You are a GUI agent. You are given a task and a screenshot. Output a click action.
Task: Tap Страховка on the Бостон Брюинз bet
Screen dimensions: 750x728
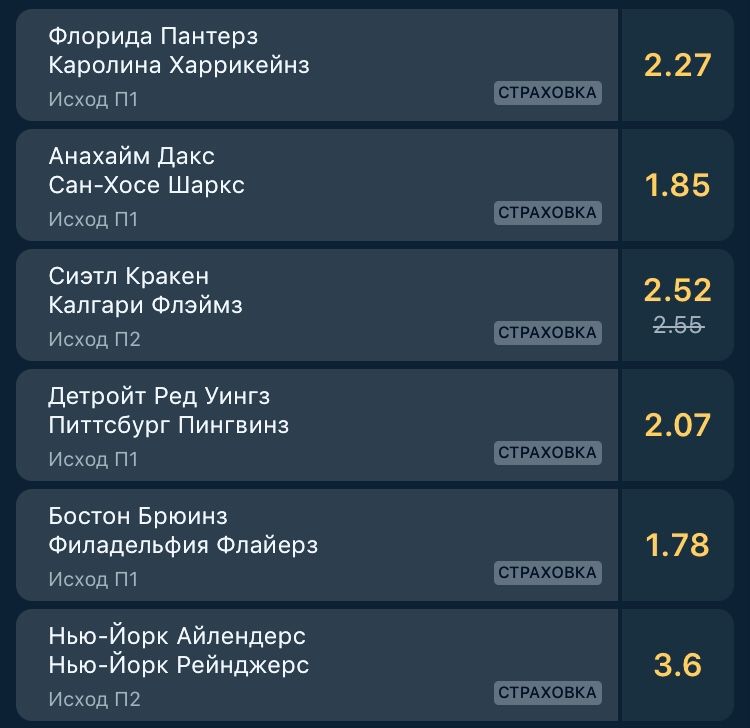pos(547,573)
